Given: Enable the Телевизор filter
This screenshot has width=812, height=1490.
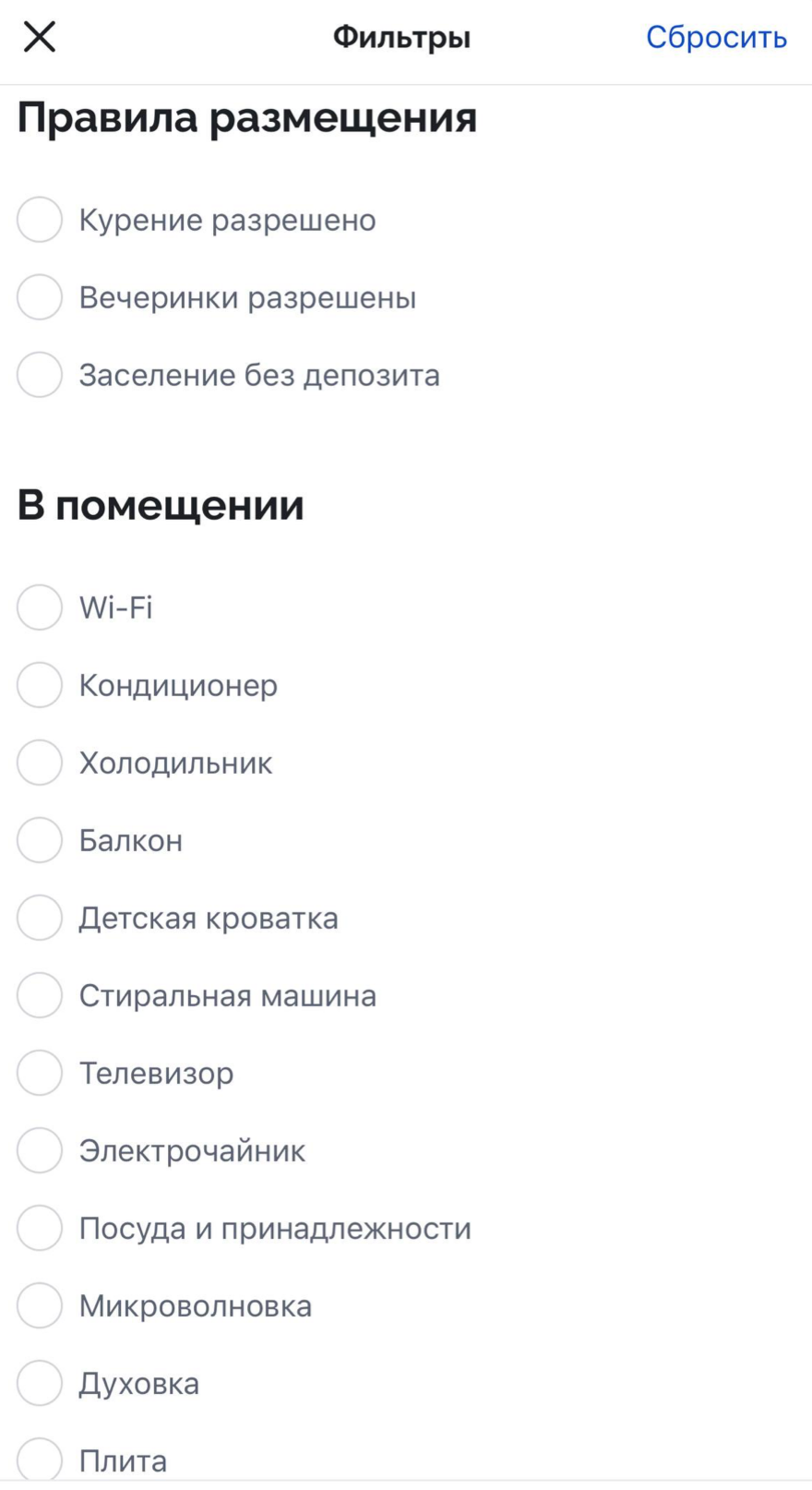Looking at the screenshot, I should [x=40, y=1073].
